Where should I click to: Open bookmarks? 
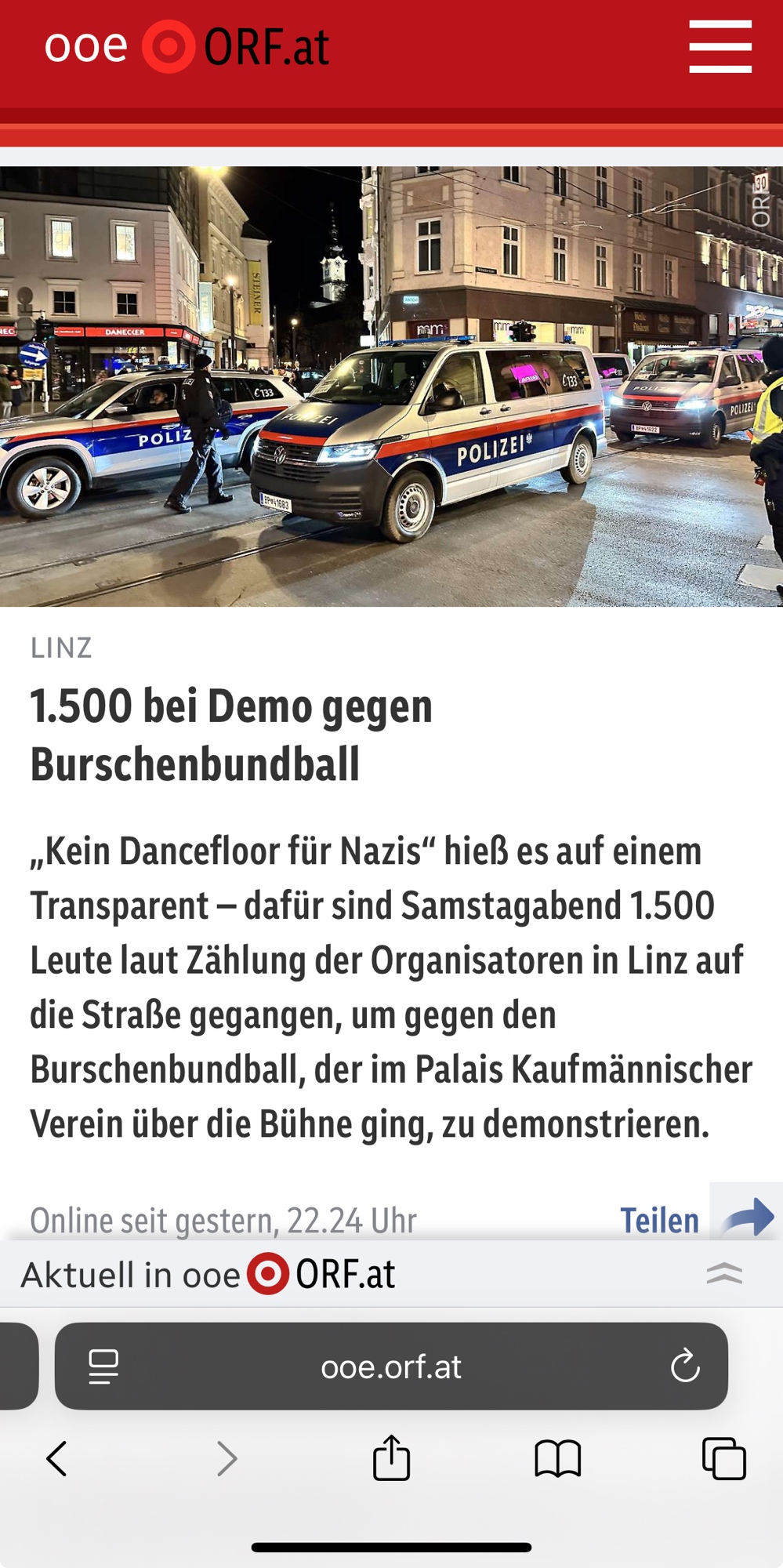pos(557,1458)
